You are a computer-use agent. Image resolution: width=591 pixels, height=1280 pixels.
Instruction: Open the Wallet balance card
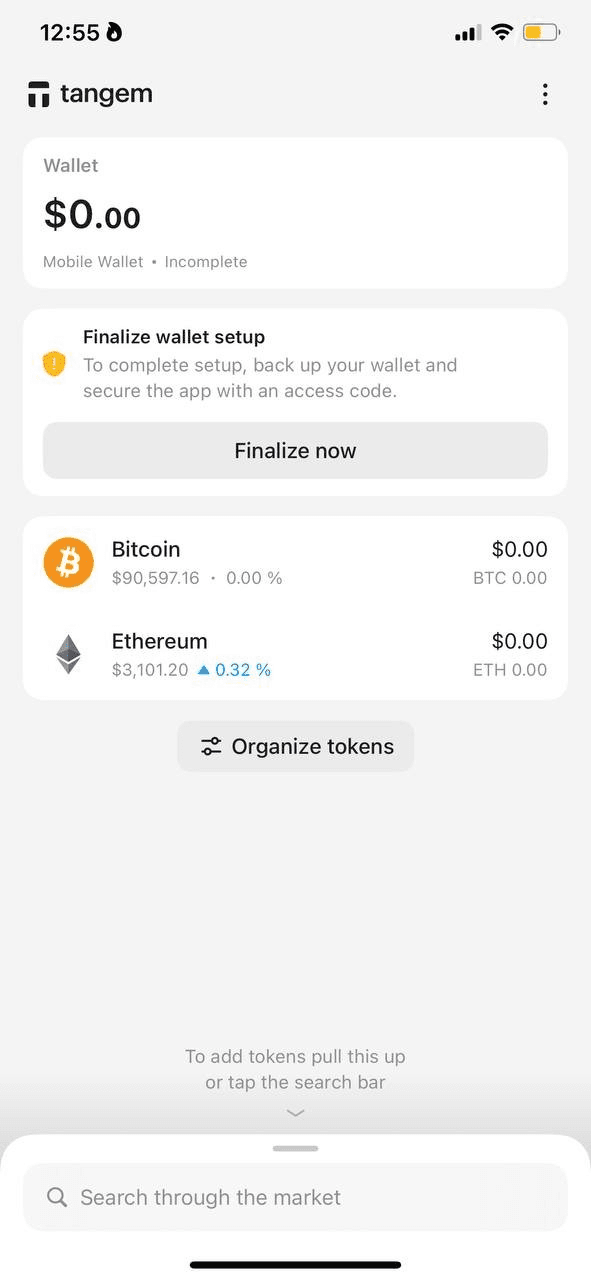tap(295, 213)
